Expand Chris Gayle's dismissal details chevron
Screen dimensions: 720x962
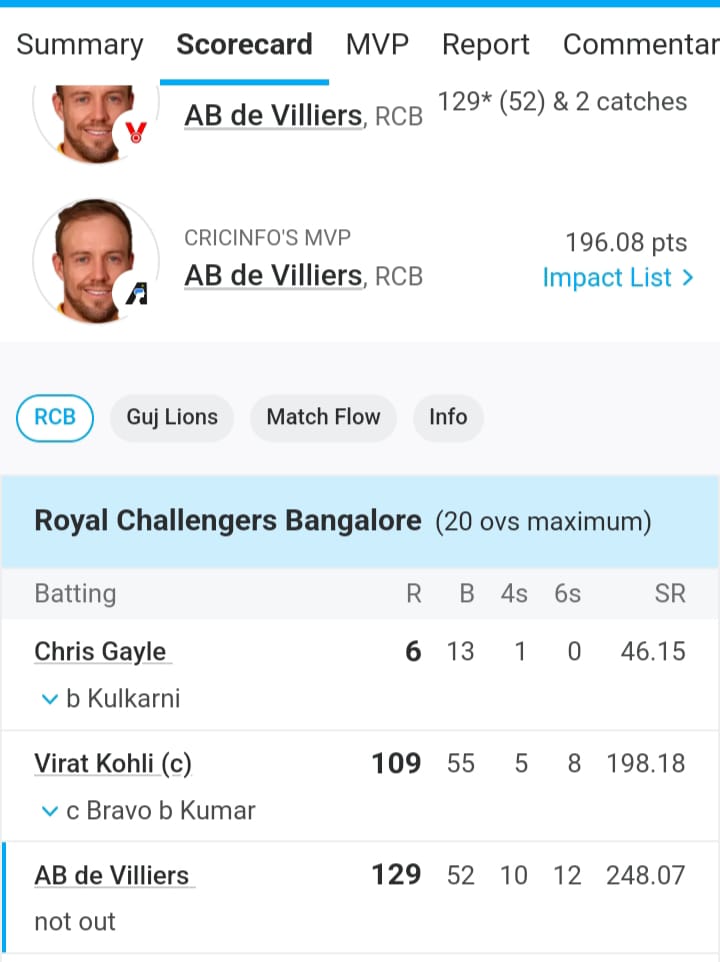point(49,699)
